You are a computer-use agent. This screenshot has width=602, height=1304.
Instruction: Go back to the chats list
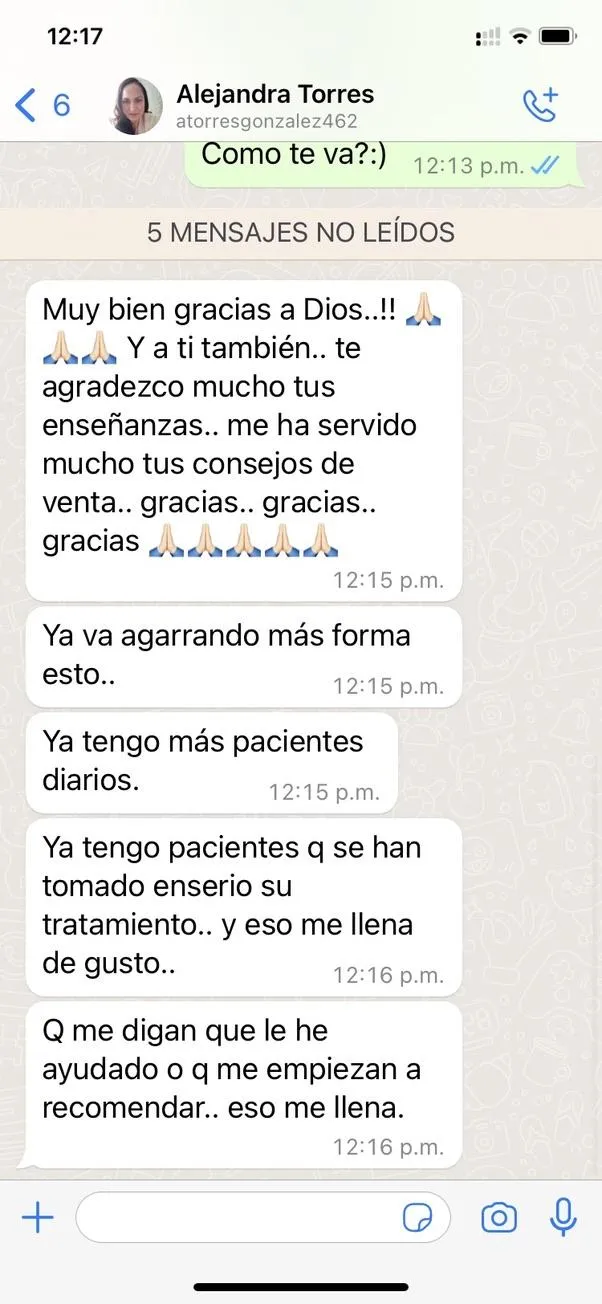click(x=40, y=104)
